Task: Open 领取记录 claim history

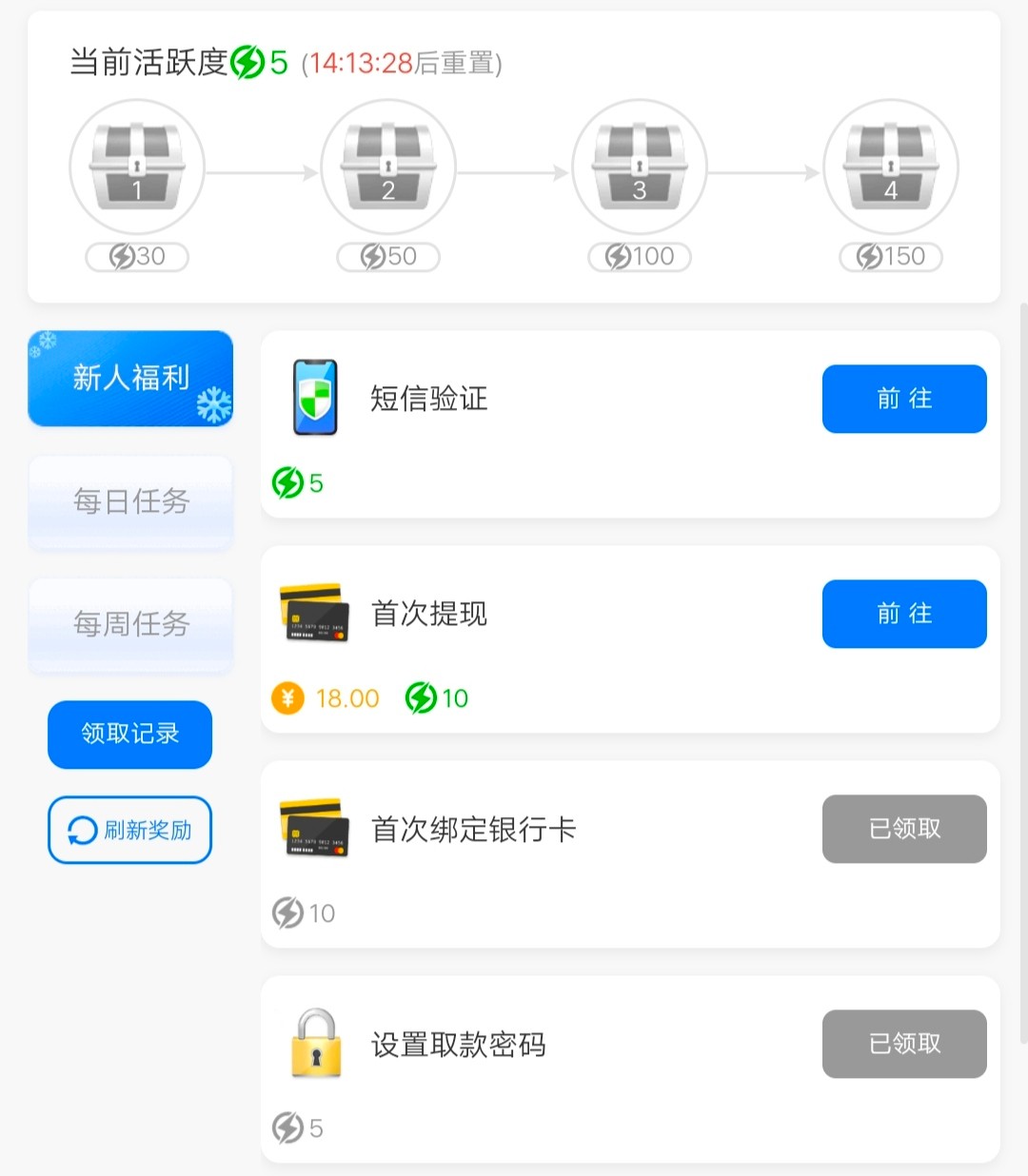Action: pos(130,734)
